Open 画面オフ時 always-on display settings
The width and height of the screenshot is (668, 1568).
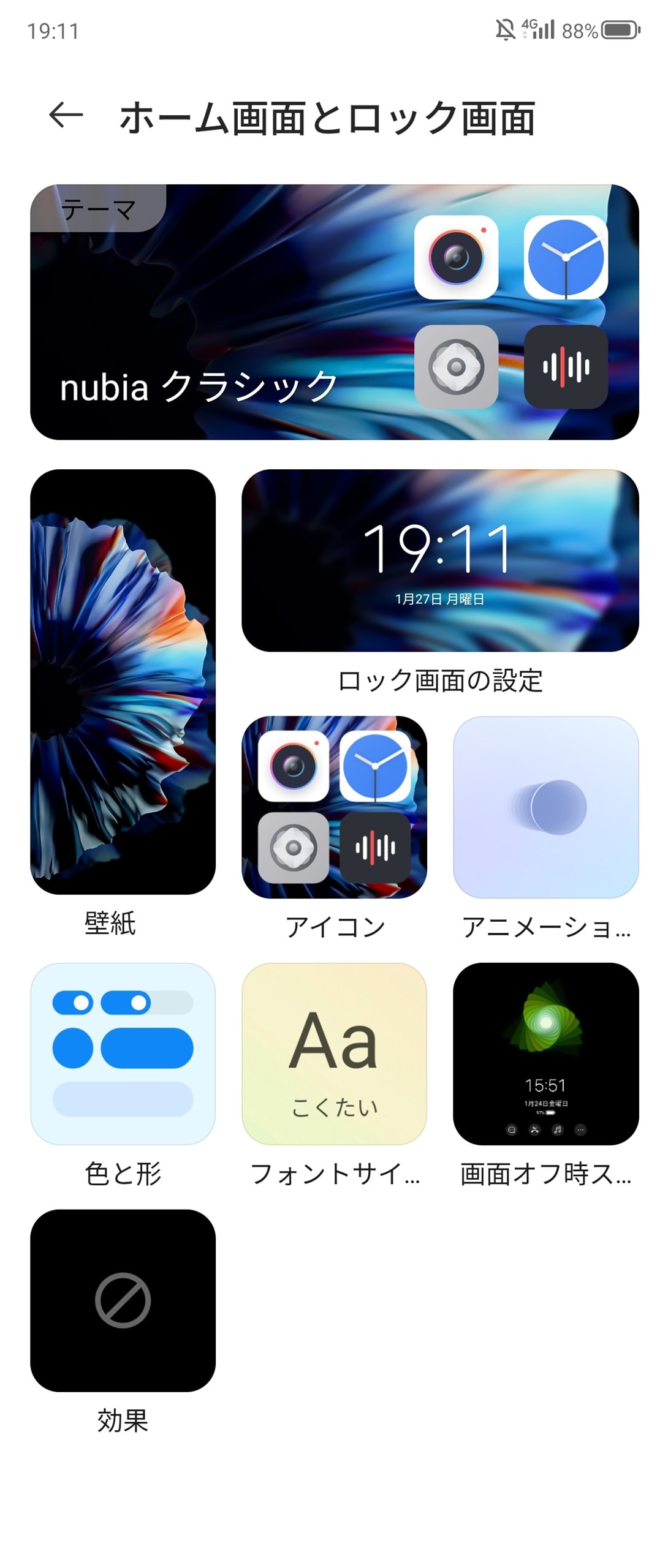[x=545, y=1053]
